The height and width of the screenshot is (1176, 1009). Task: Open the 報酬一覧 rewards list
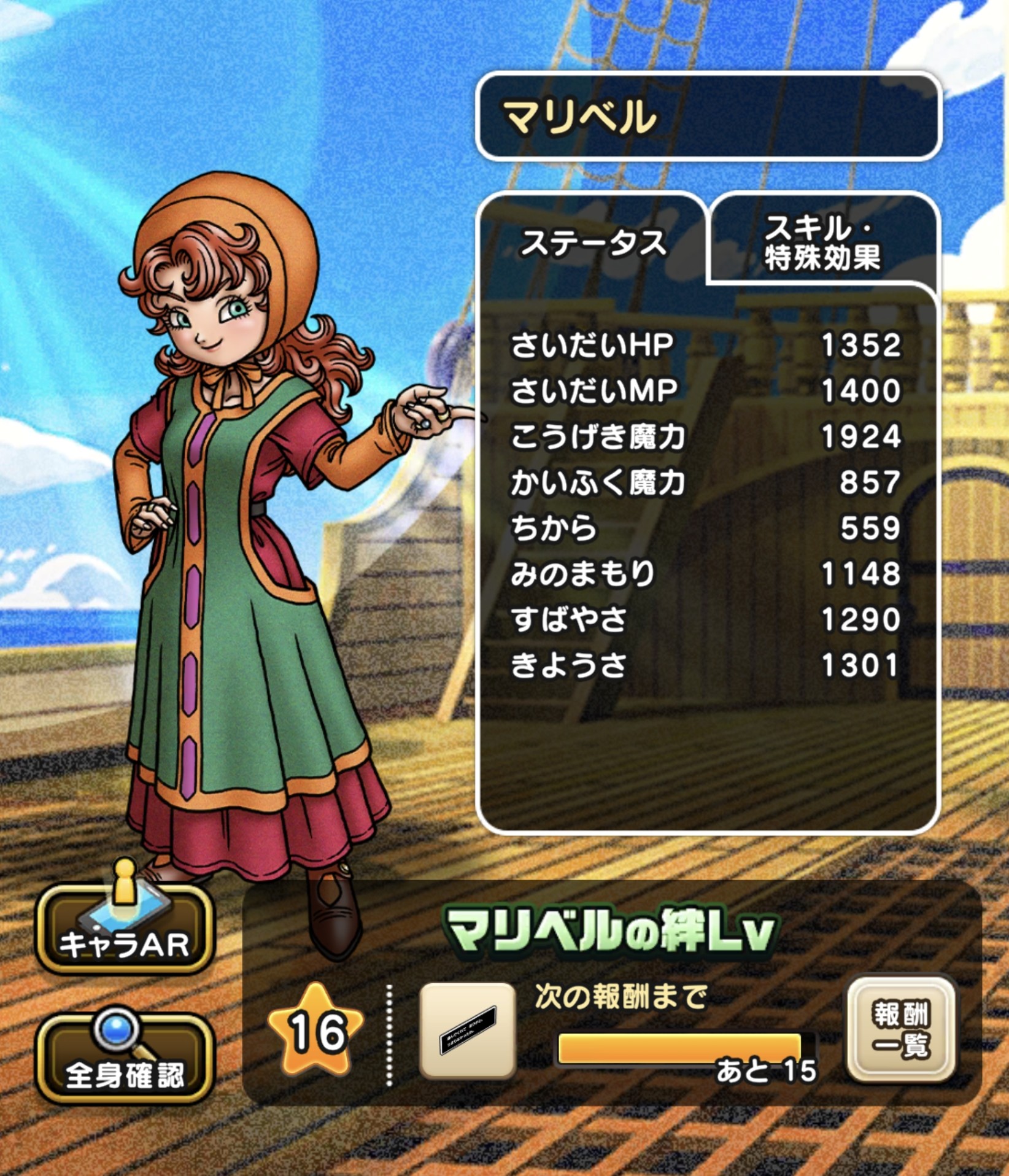coord(900,1029)
